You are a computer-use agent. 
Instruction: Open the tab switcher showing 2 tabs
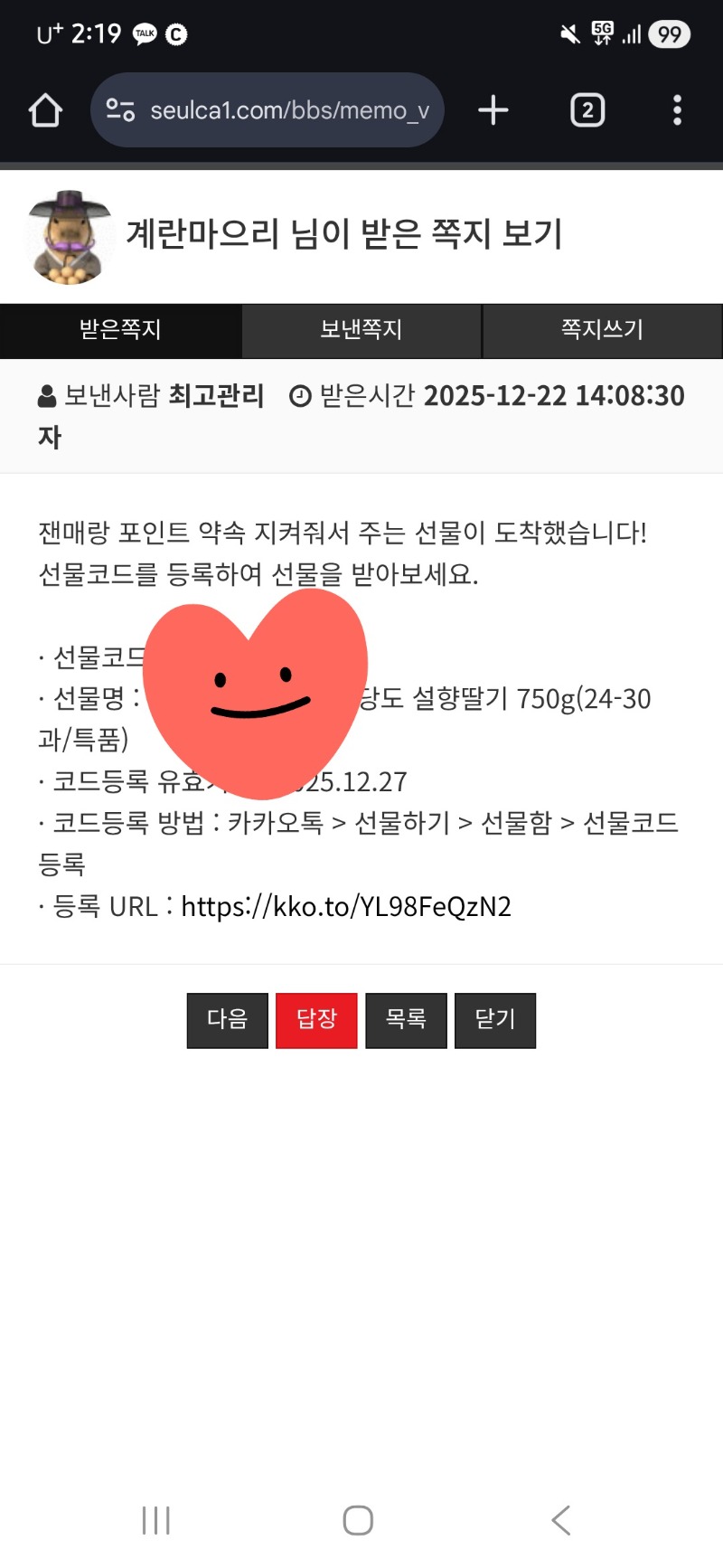(587, 110)
